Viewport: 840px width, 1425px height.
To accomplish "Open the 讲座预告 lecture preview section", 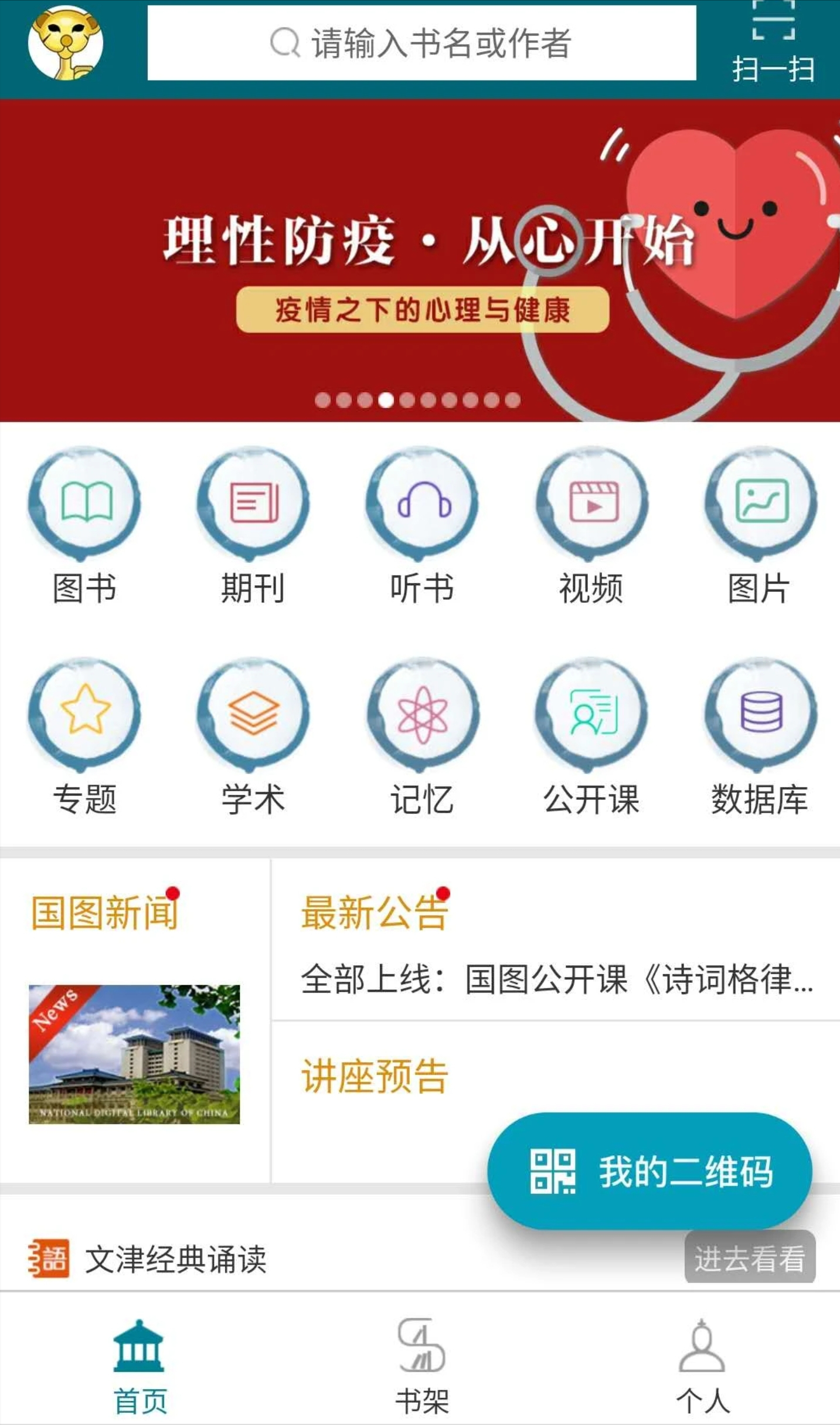I will coord(373,1075).
